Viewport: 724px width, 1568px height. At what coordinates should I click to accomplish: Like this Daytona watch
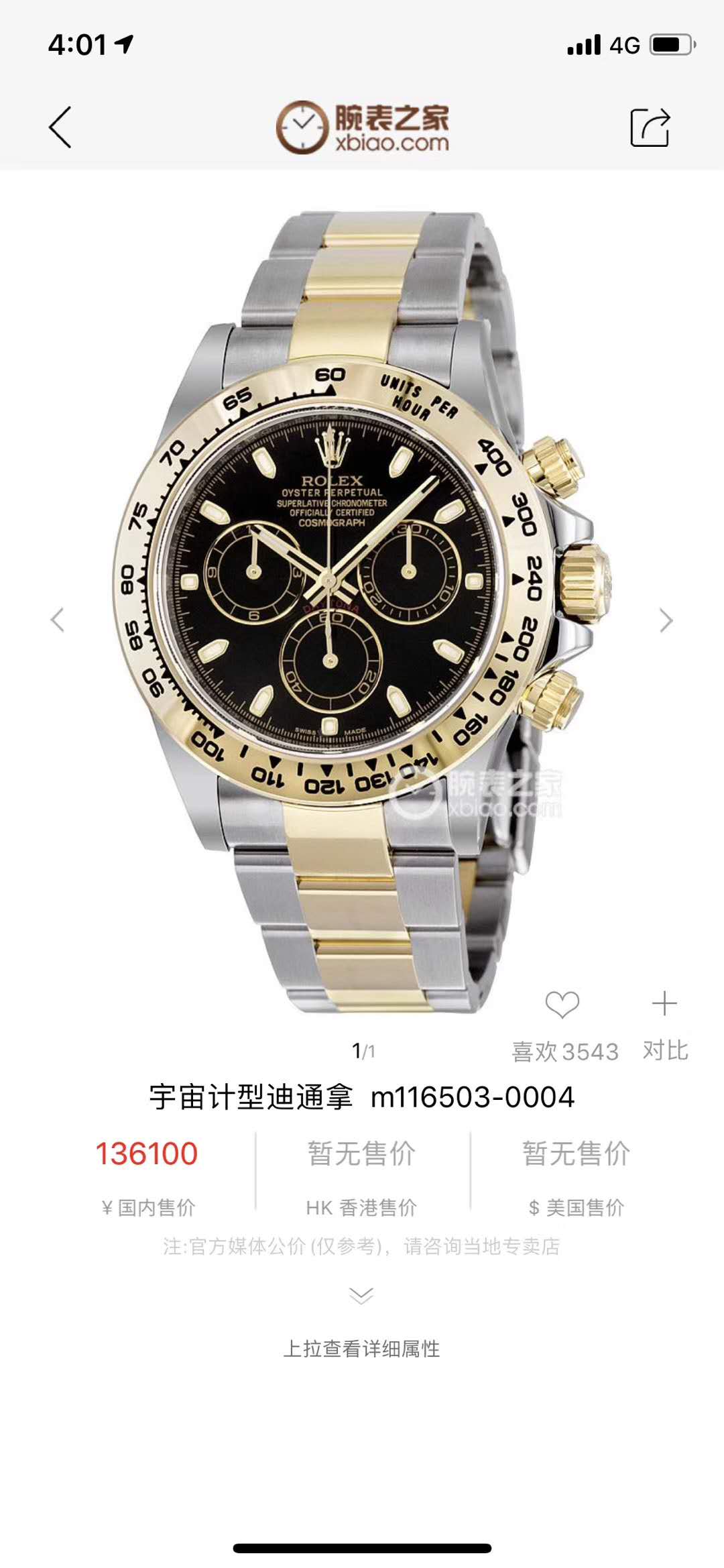tap(562, 1005)
